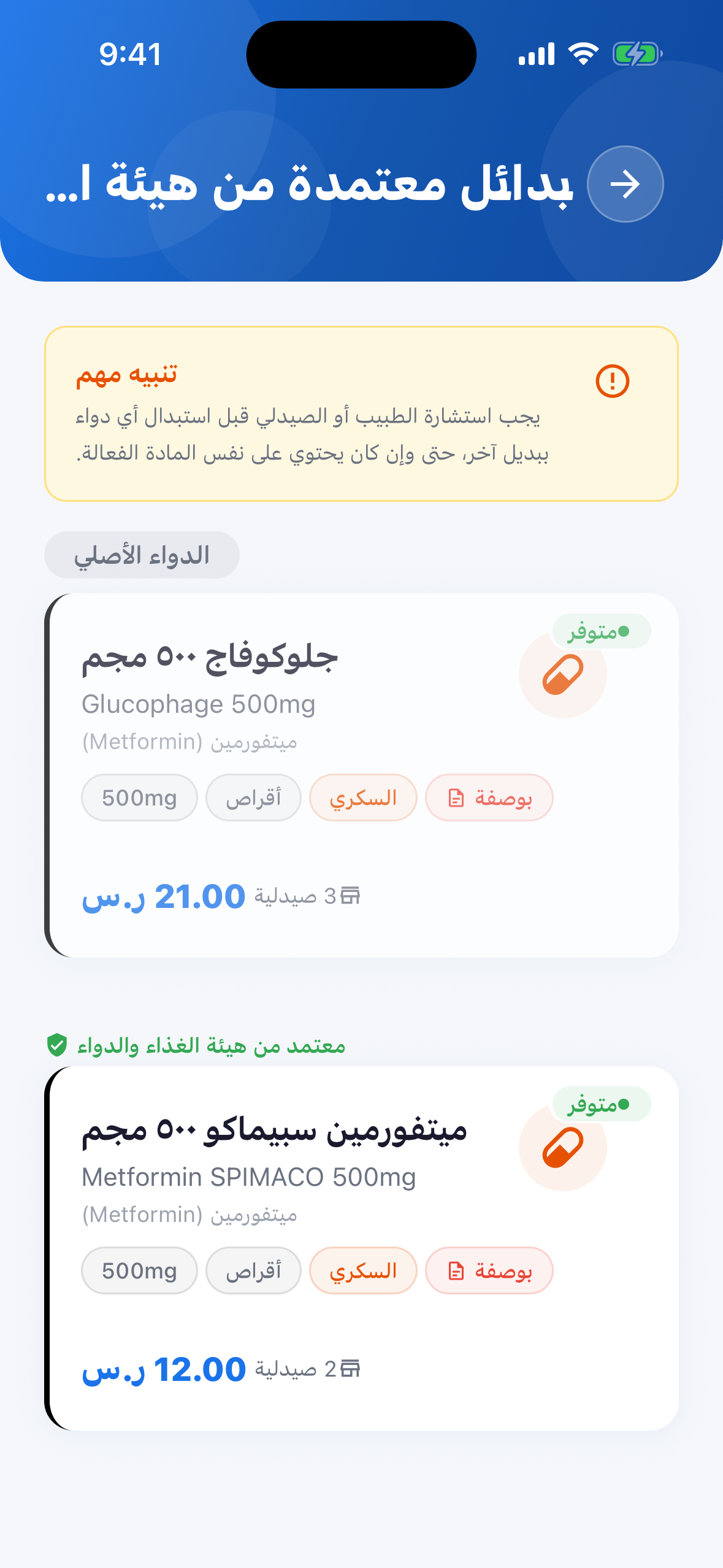Image resolution: width=723 pixels, height=1568 pixels.
Task: Select the pill icon on the Metformin SPIMACO card
Action: pyautogui.click(x=562, y=1146)
